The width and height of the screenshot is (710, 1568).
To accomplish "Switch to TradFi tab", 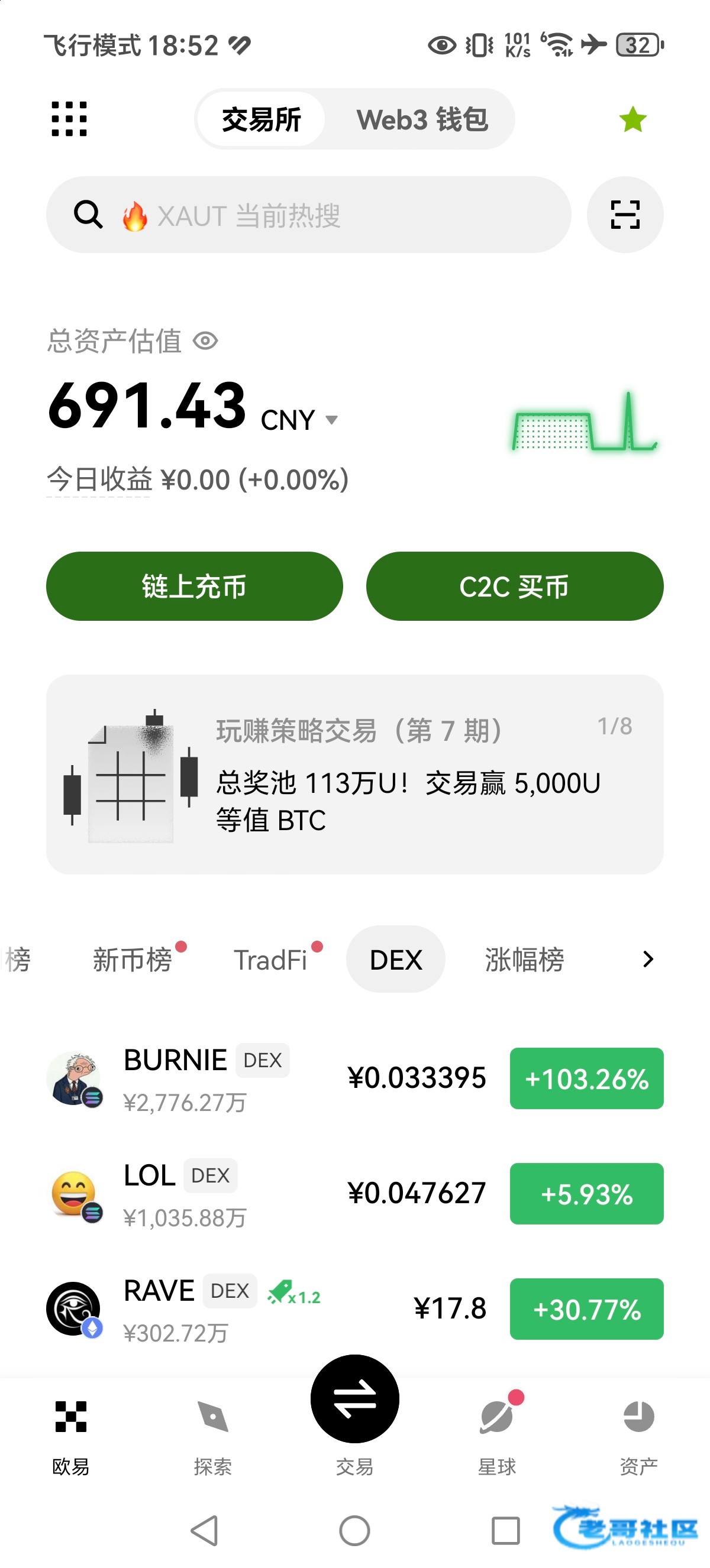I will click(x=271, y=959).
